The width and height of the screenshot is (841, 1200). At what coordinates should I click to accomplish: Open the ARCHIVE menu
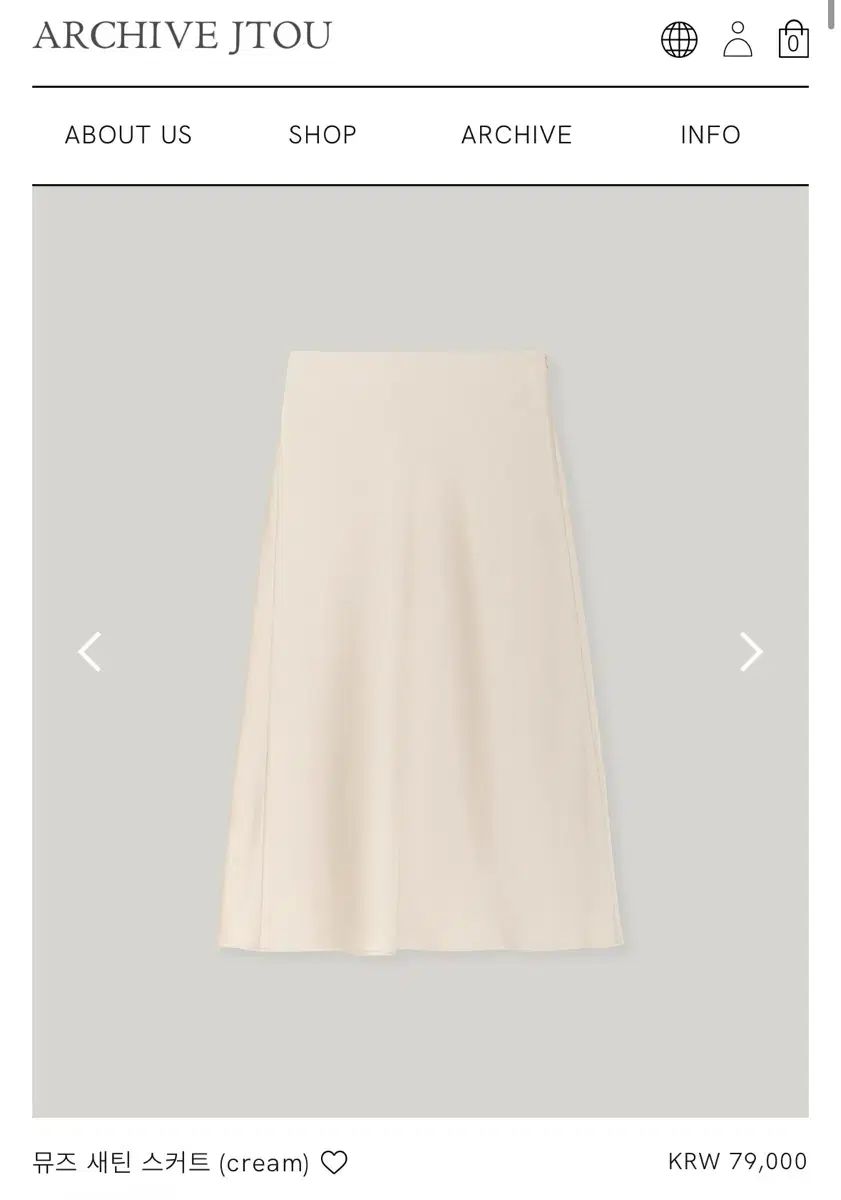coord(516,135)
